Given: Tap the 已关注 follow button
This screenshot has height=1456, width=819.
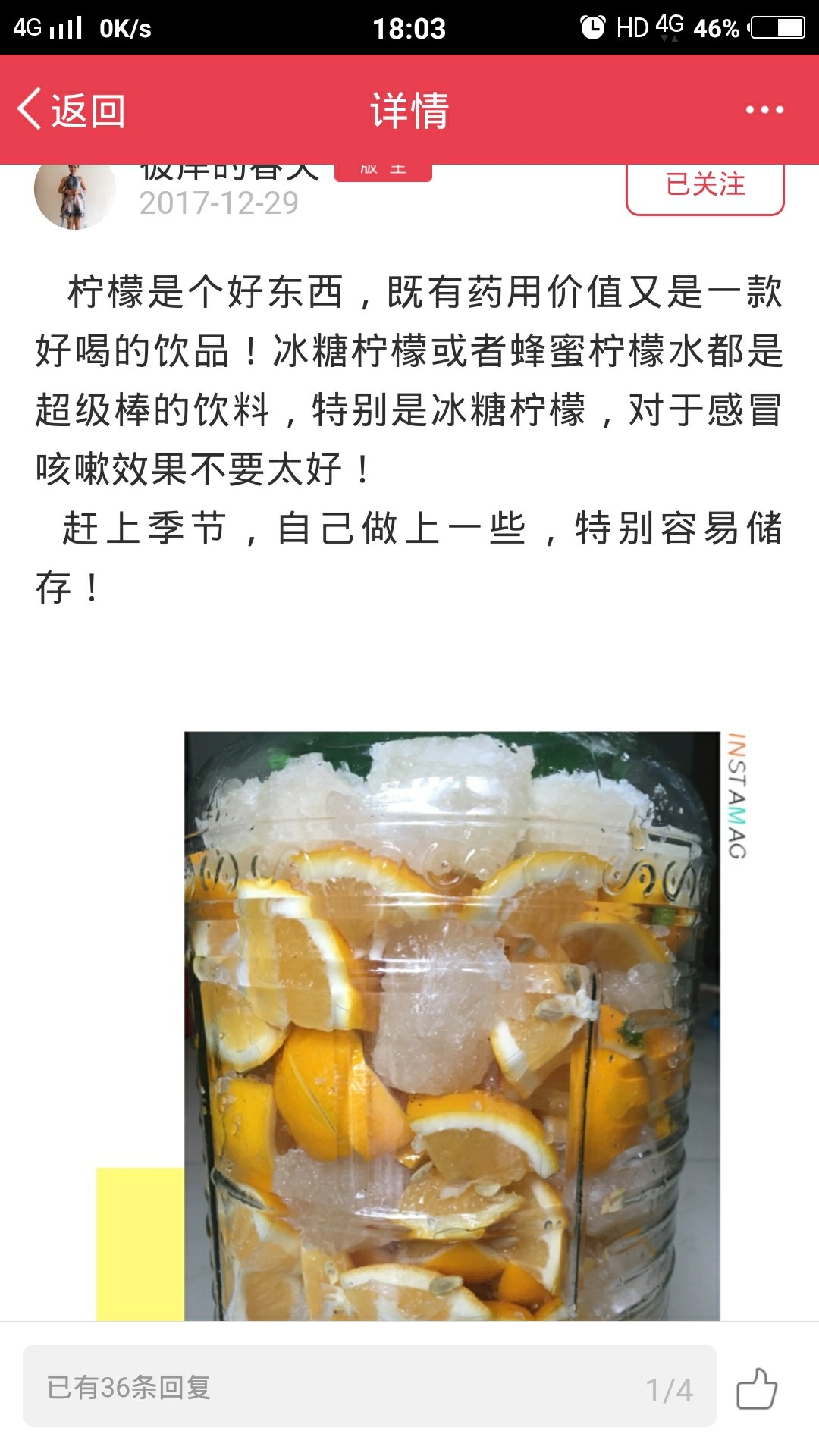Looking at the screenshot, I should pyautogui.click(x=704, y=187).
